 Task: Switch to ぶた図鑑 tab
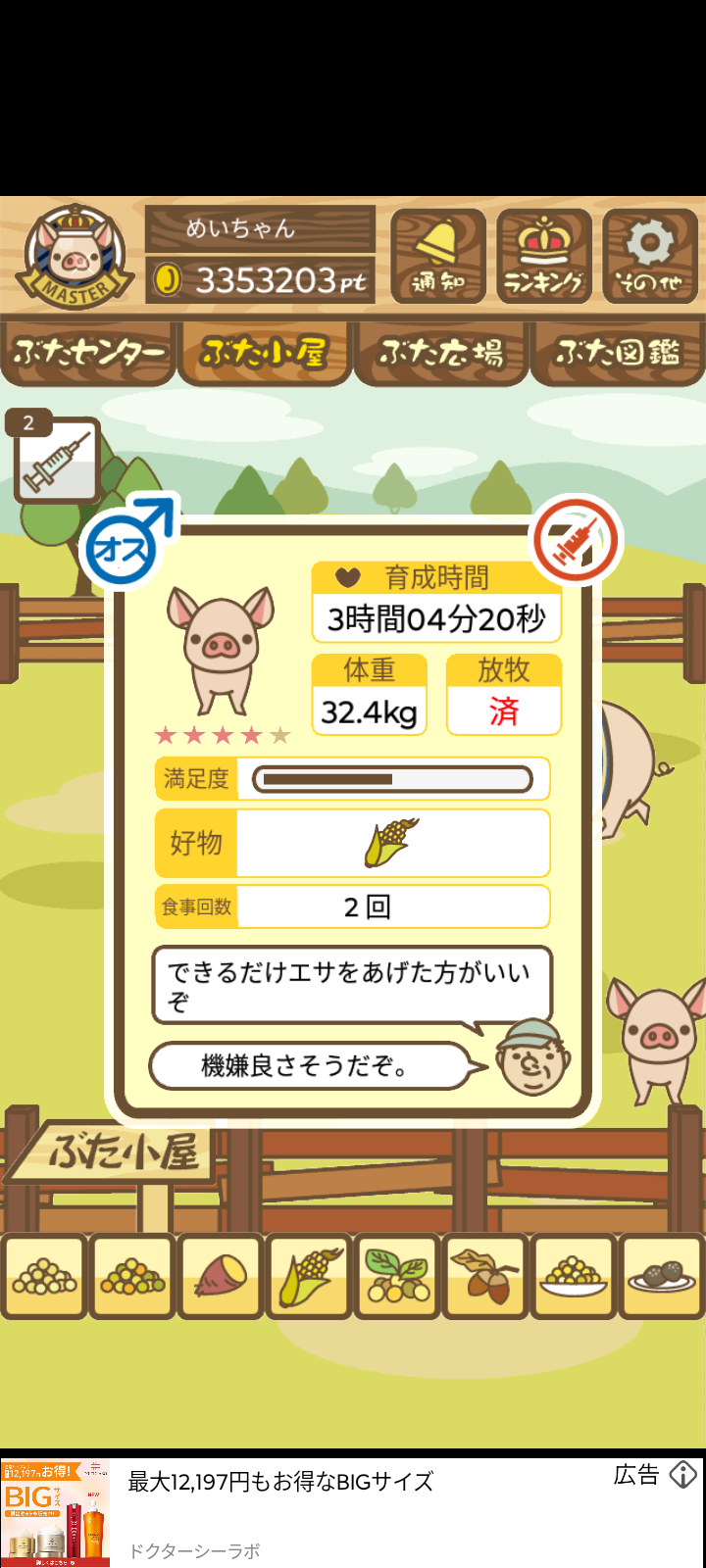618,353
